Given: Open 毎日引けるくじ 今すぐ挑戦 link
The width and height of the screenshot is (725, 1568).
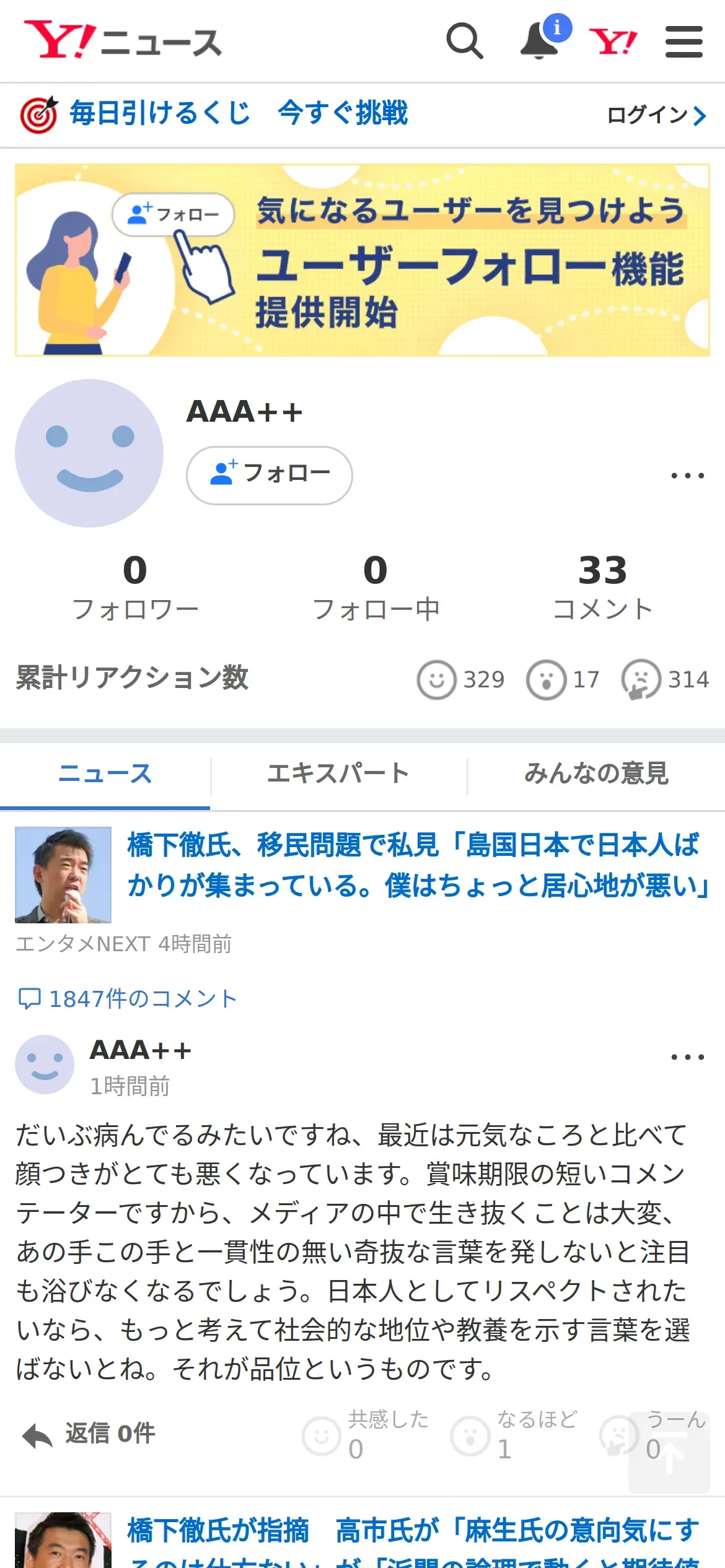Looking at the screenshot, I should coord(238,114).
